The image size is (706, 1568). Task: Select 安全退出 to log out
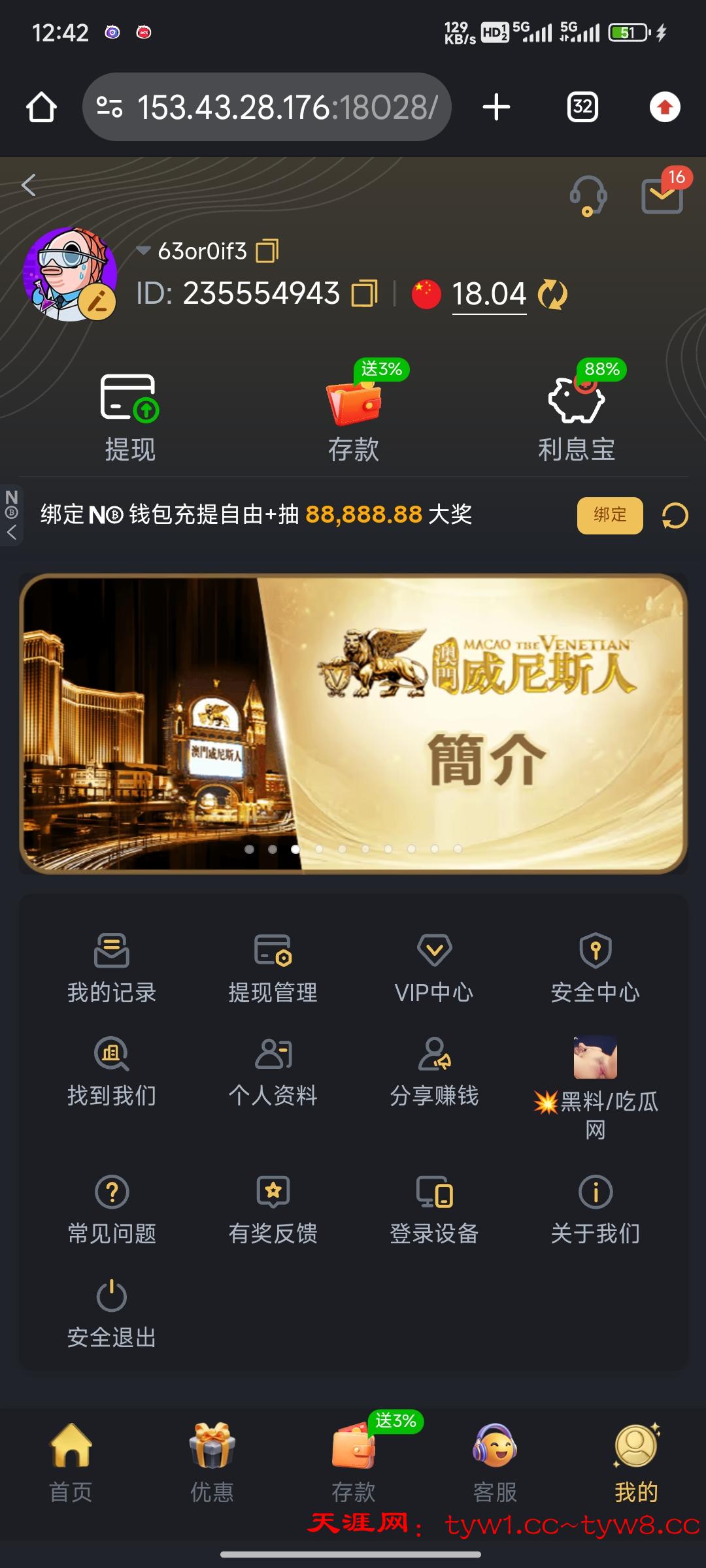click(x=112, y=1313)
